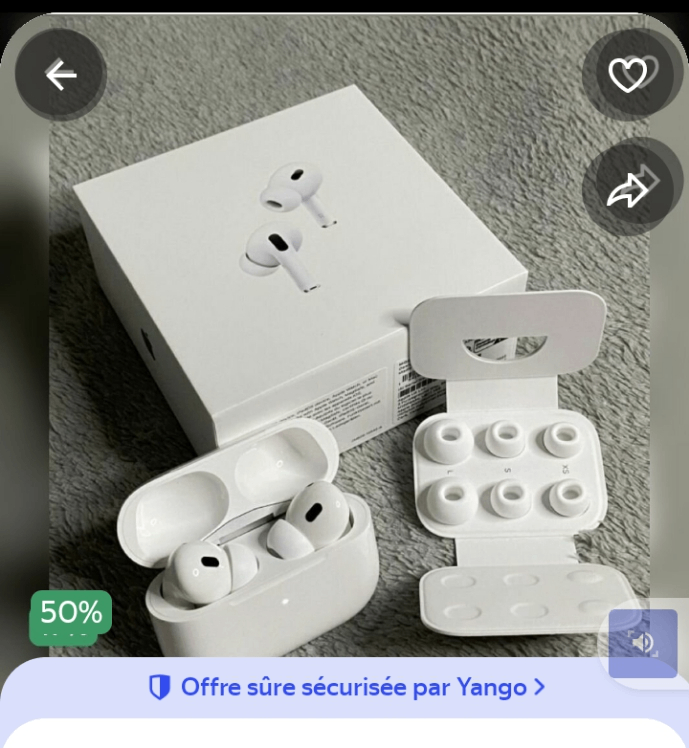Add this product to favorites

(629, 75)
